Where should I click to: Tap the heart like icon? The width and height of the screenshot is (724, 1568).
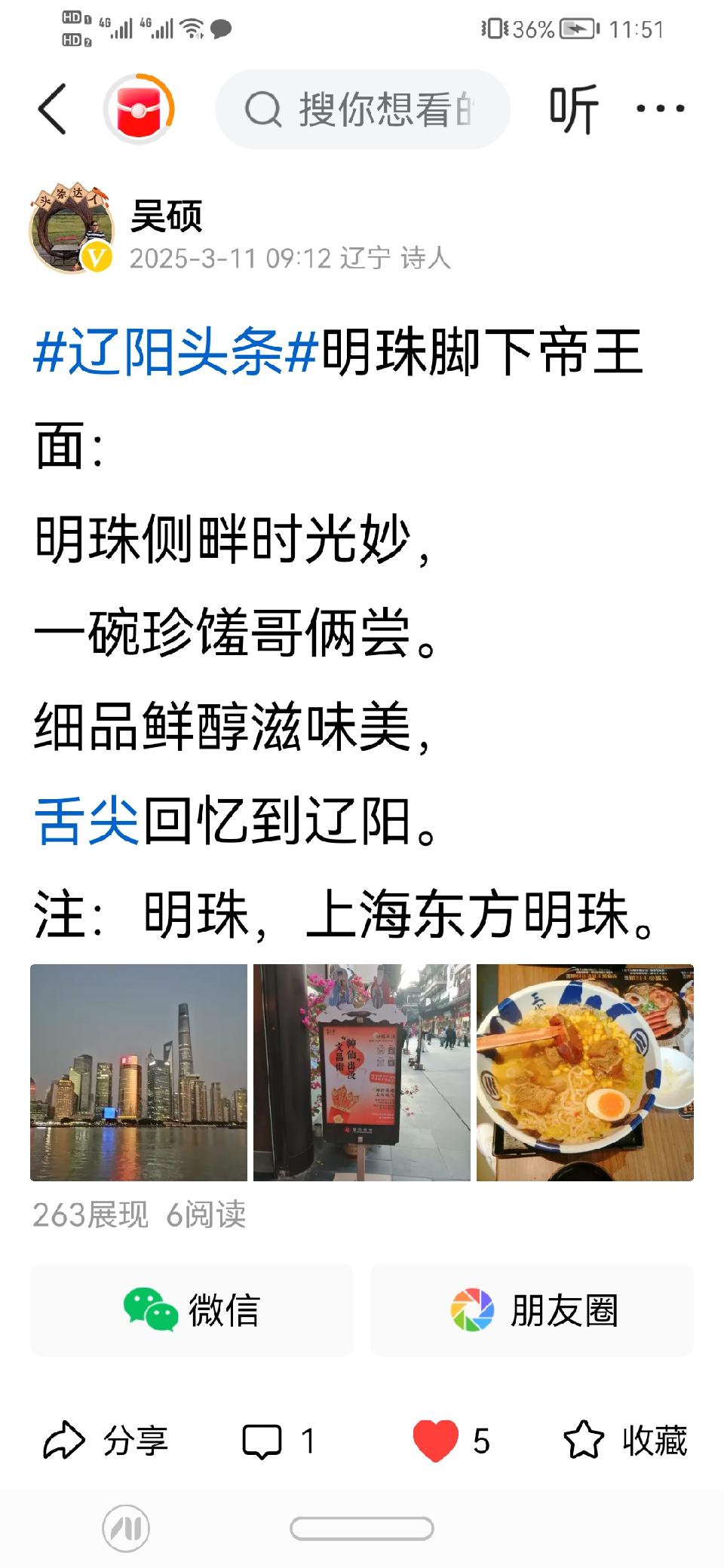[436, 1441]
